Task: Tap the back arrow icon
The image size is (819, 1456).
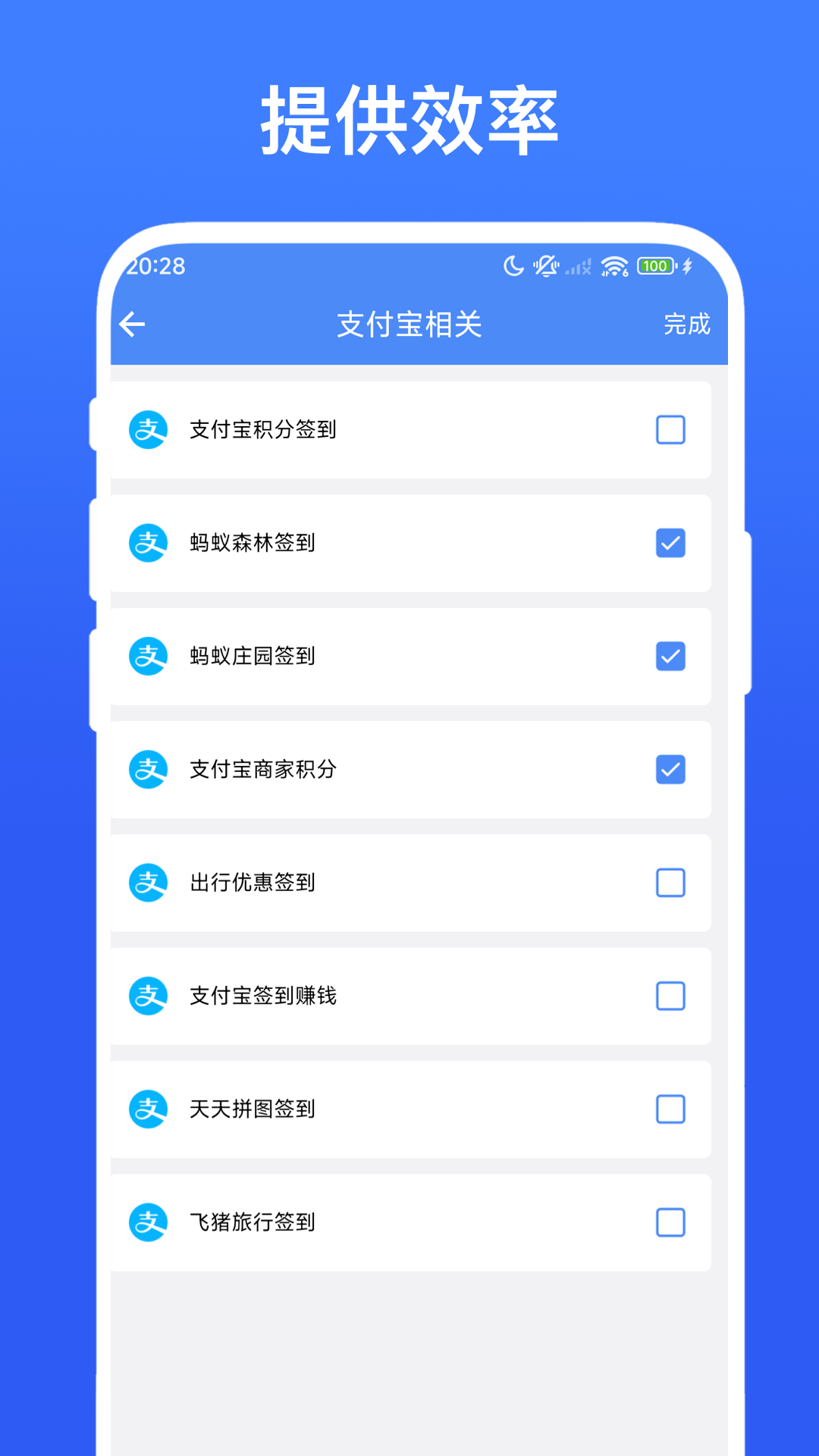Action: [133, 324]
